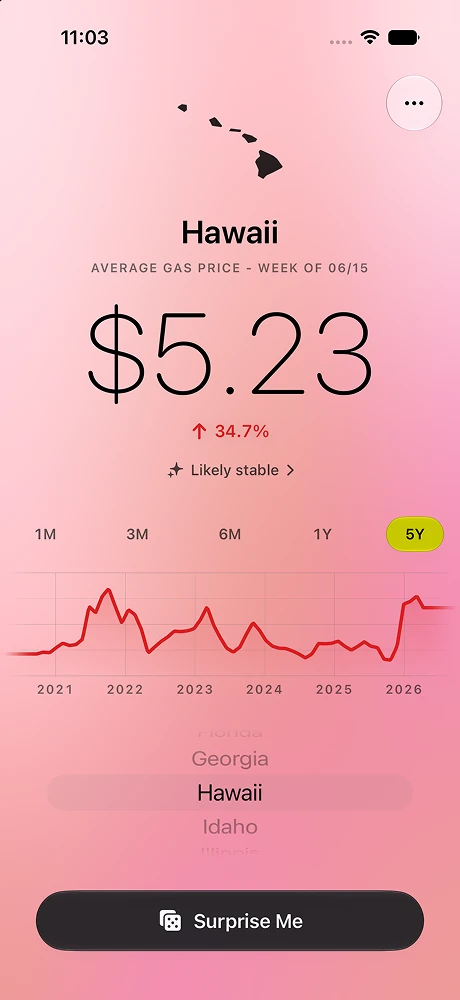
Task: Open the three-dot more options menu
Action: pyautogui.click(x=414, y=103)
